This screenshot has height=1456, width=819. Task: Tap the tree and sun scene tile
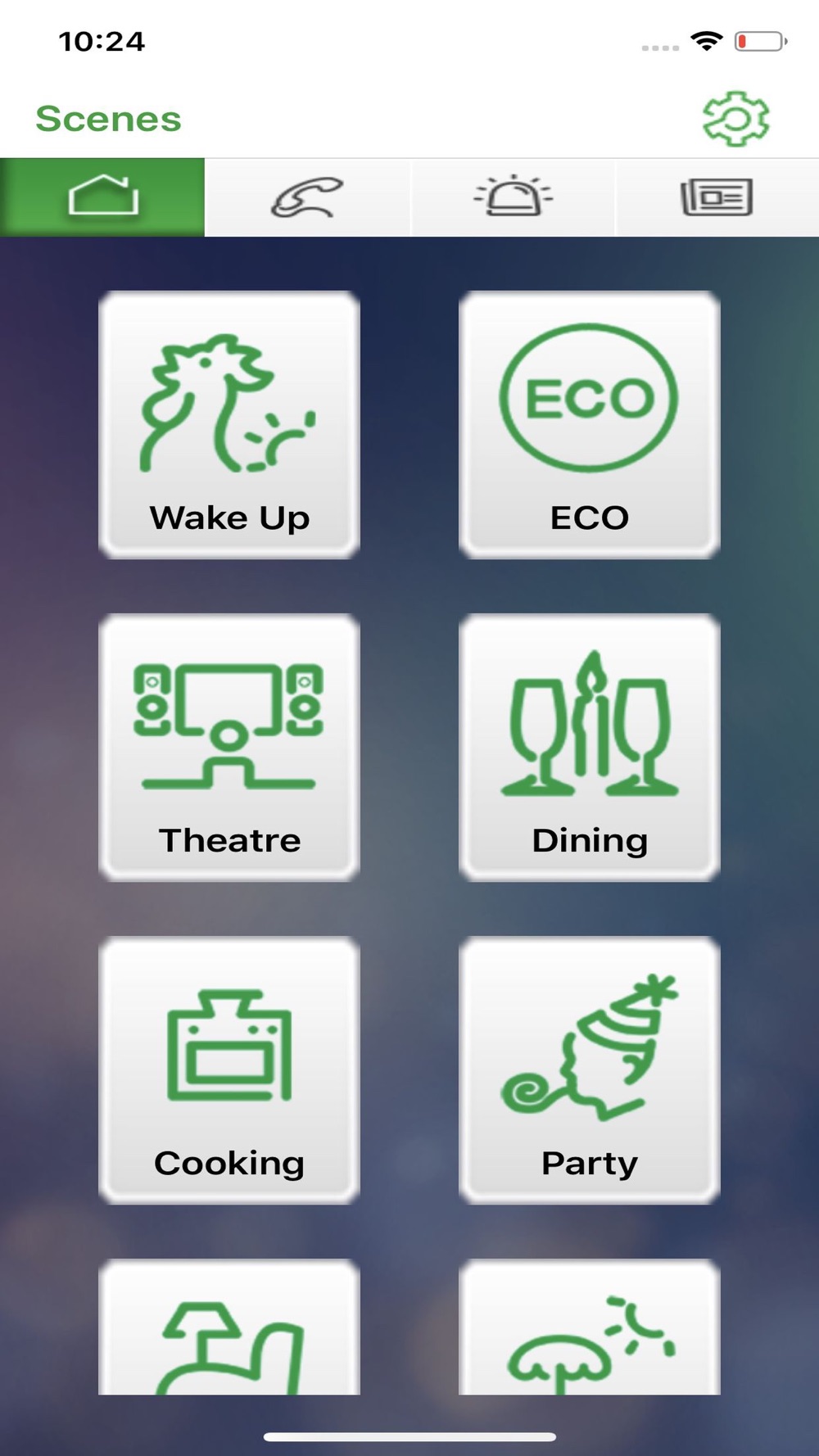click(590, 1327)
